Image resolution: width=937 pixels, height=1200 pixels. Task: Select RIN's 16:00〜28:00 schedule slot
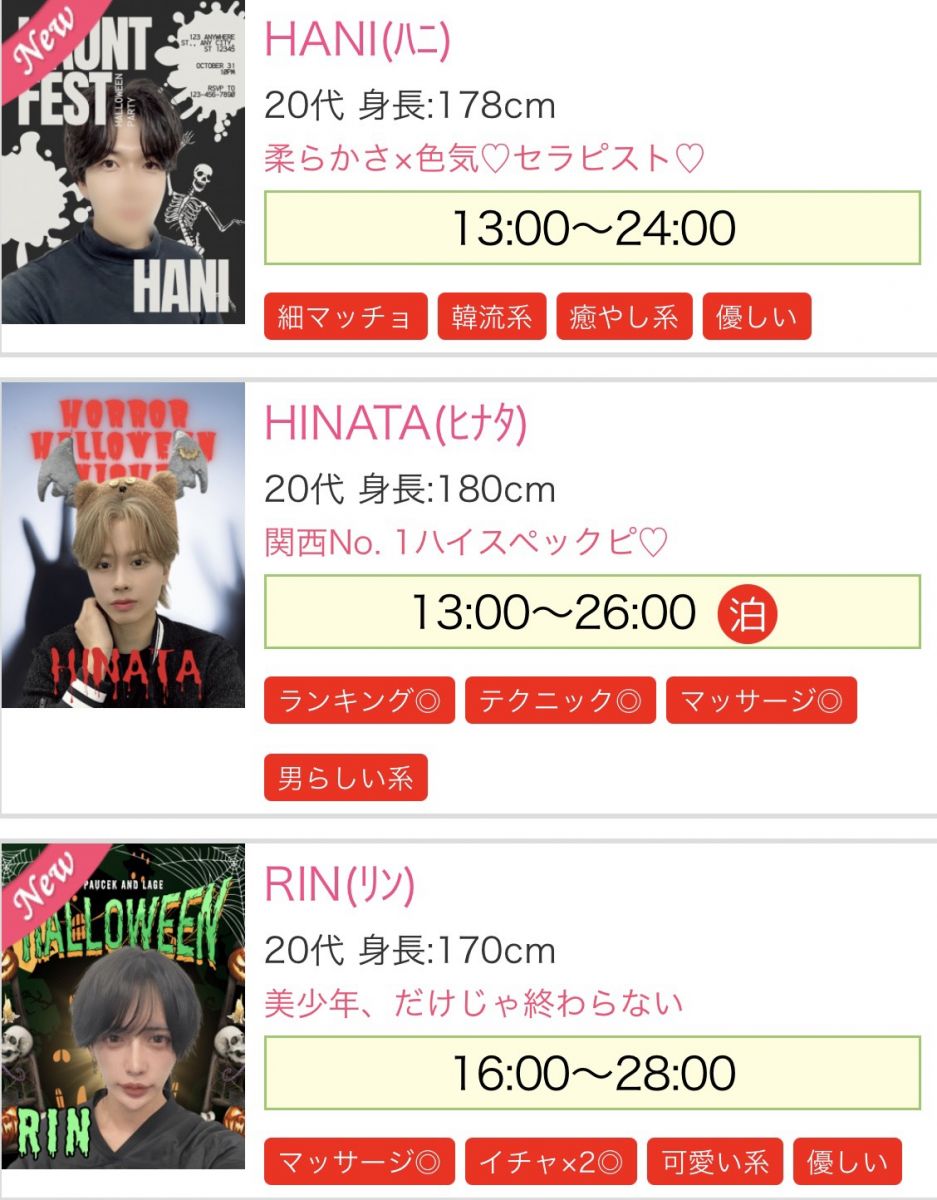tap(592, 1073)
